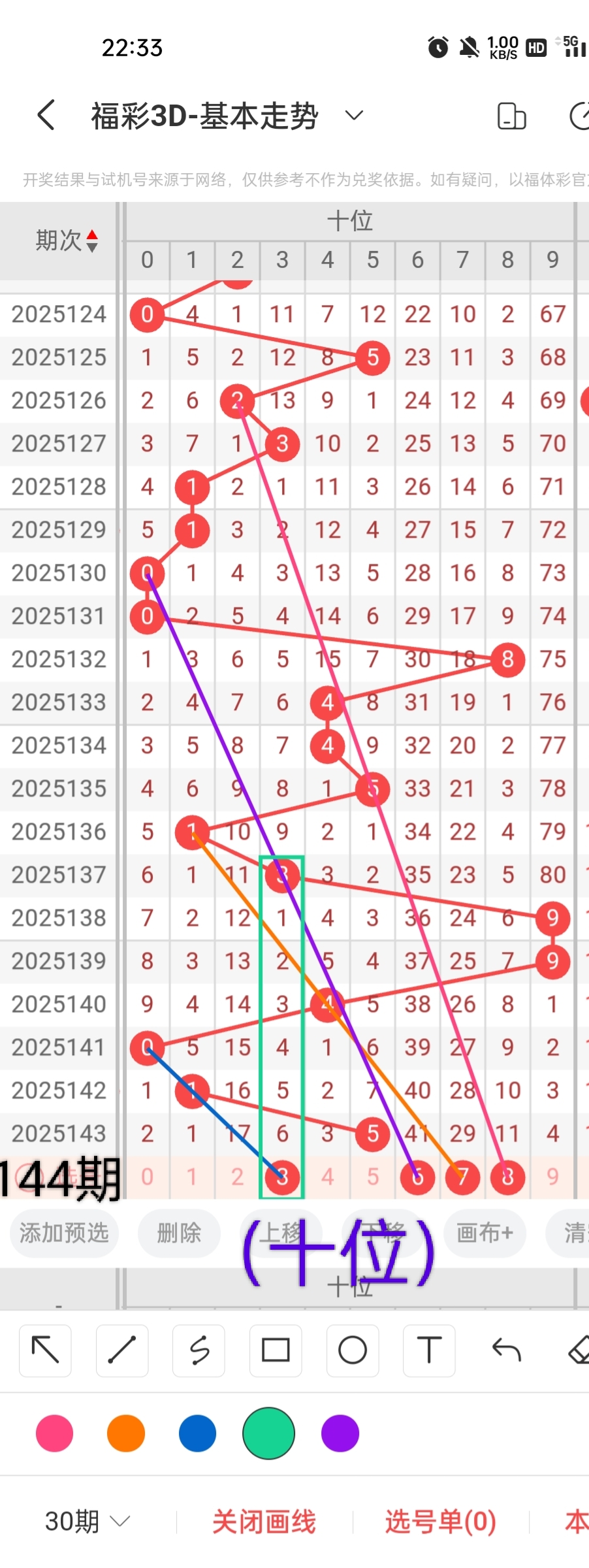Open the 30期 period dropdown
The image size is (589, 1568).
click(87, 1522)
